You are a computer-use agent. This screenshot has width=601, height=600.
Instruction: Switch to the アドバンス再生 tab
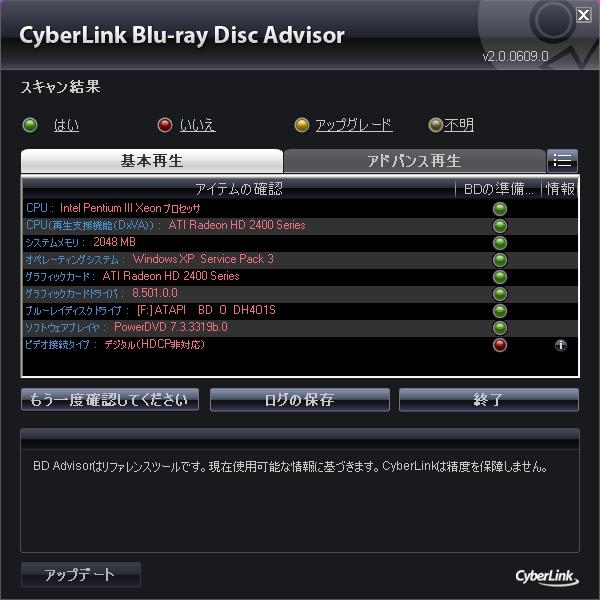click(414, 161)
